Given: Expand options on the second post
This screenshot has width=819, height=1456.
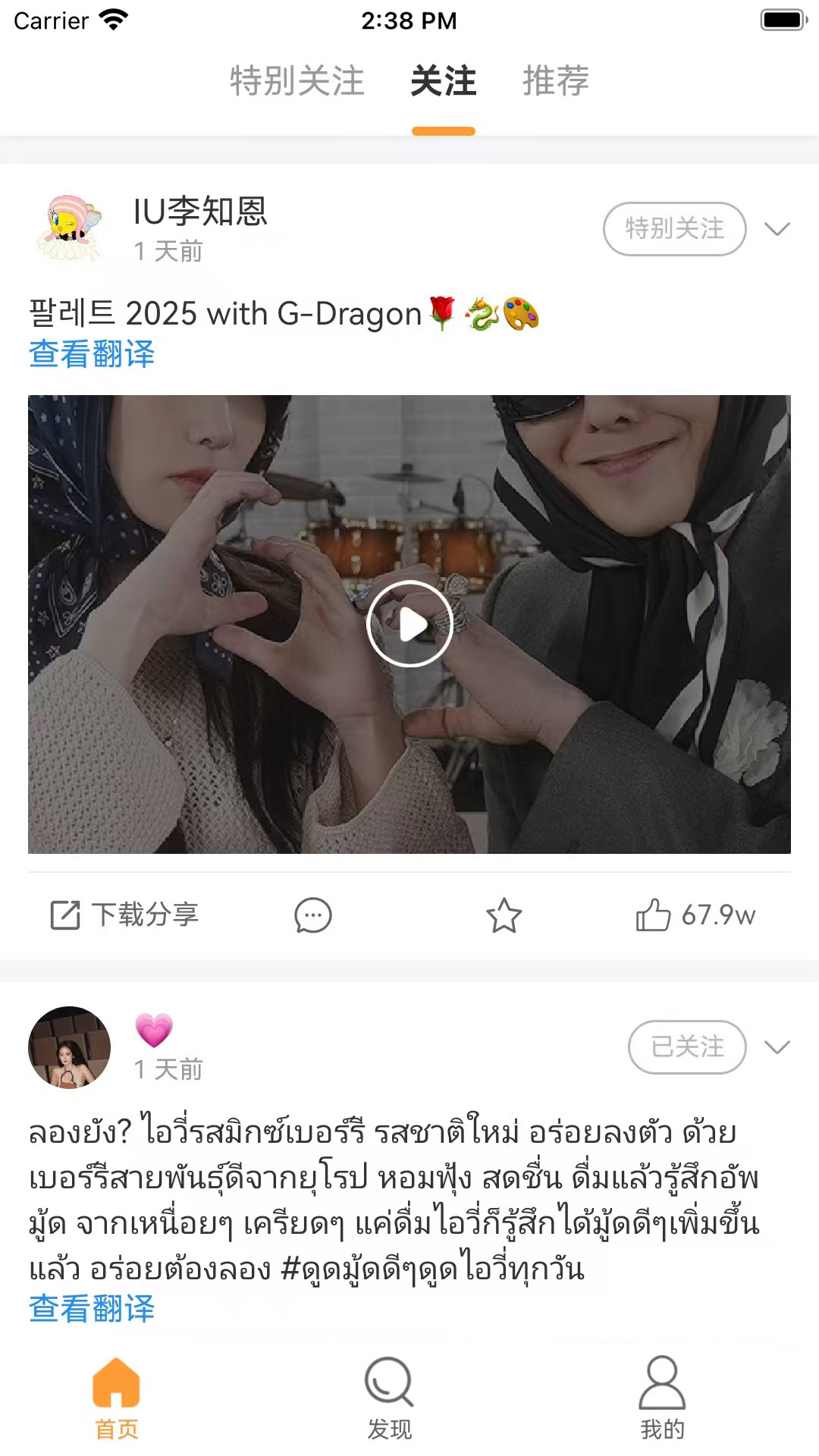Looking at the screenshot, I should [776, 1048].
